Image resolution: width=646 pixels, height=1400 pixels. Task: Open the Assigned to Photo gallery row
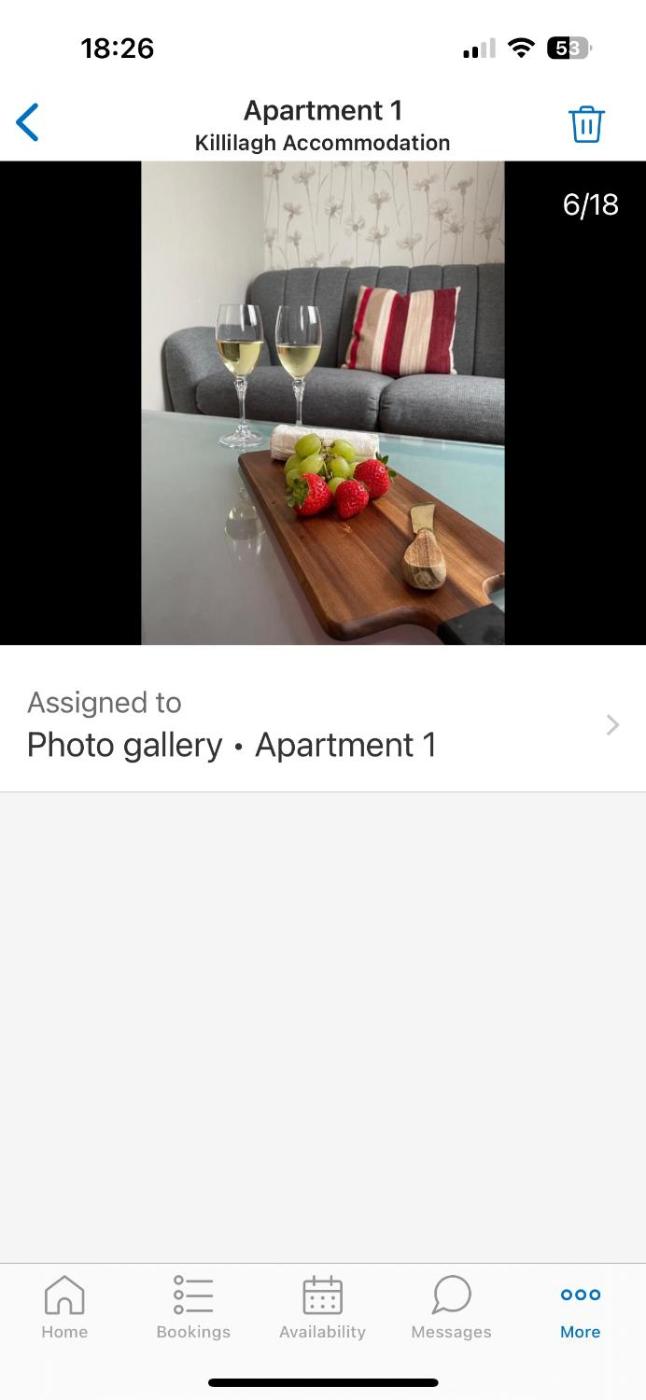coord(322,725)
